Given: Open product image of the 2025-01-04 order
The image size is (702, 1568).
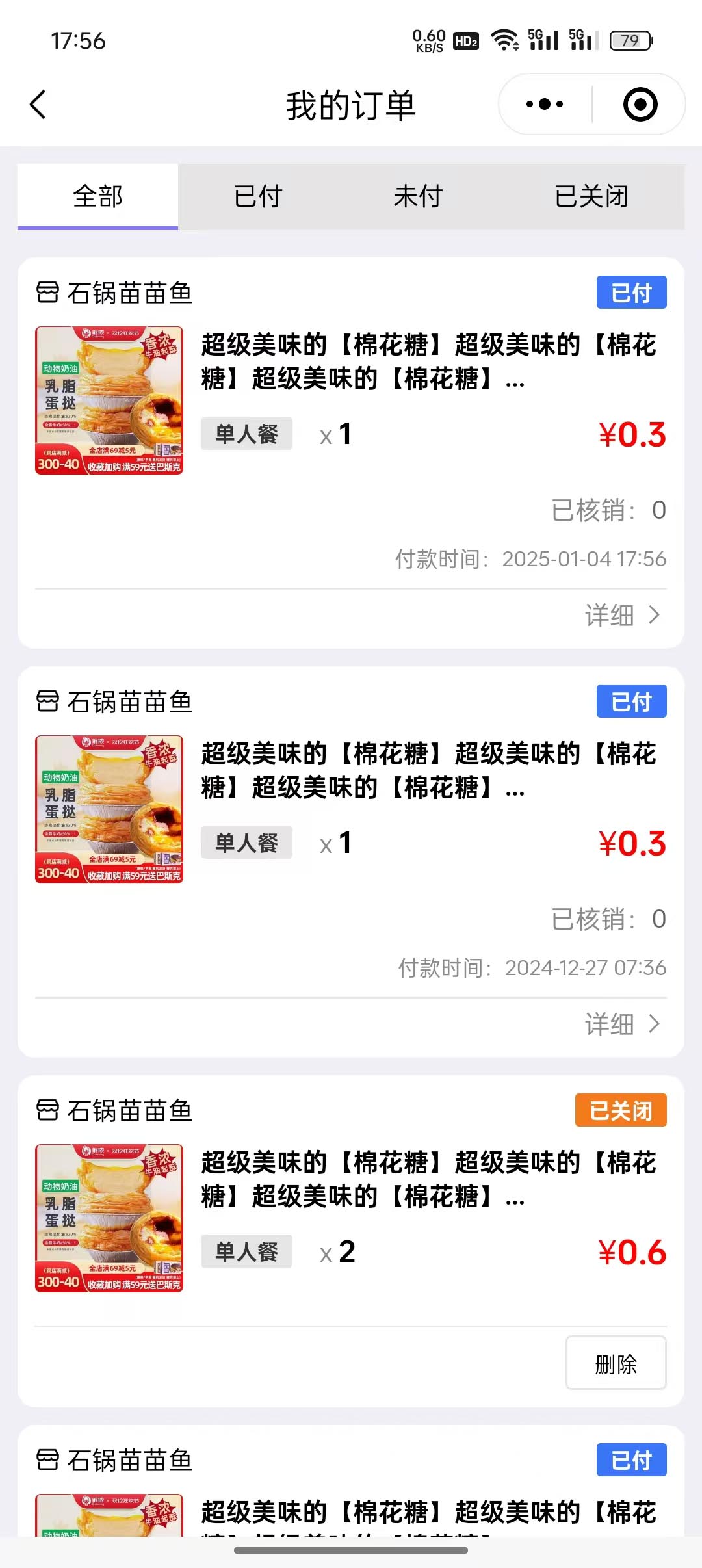Looking at the screenshot, I should click(x=109, y=400).
